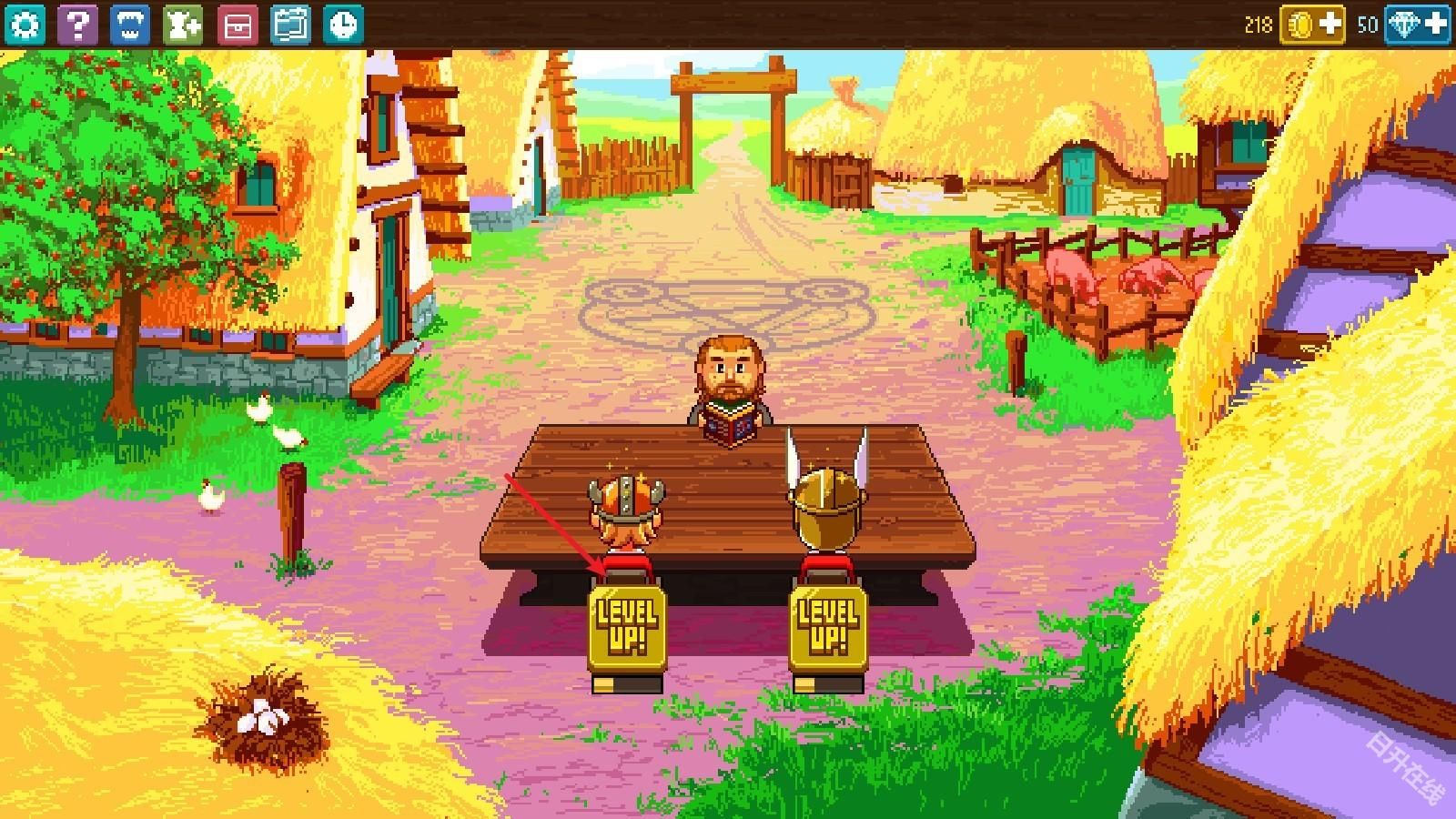Open the treasure chest inventory
This screenshot has width=1456, height=819.
(x=237, y=25)
